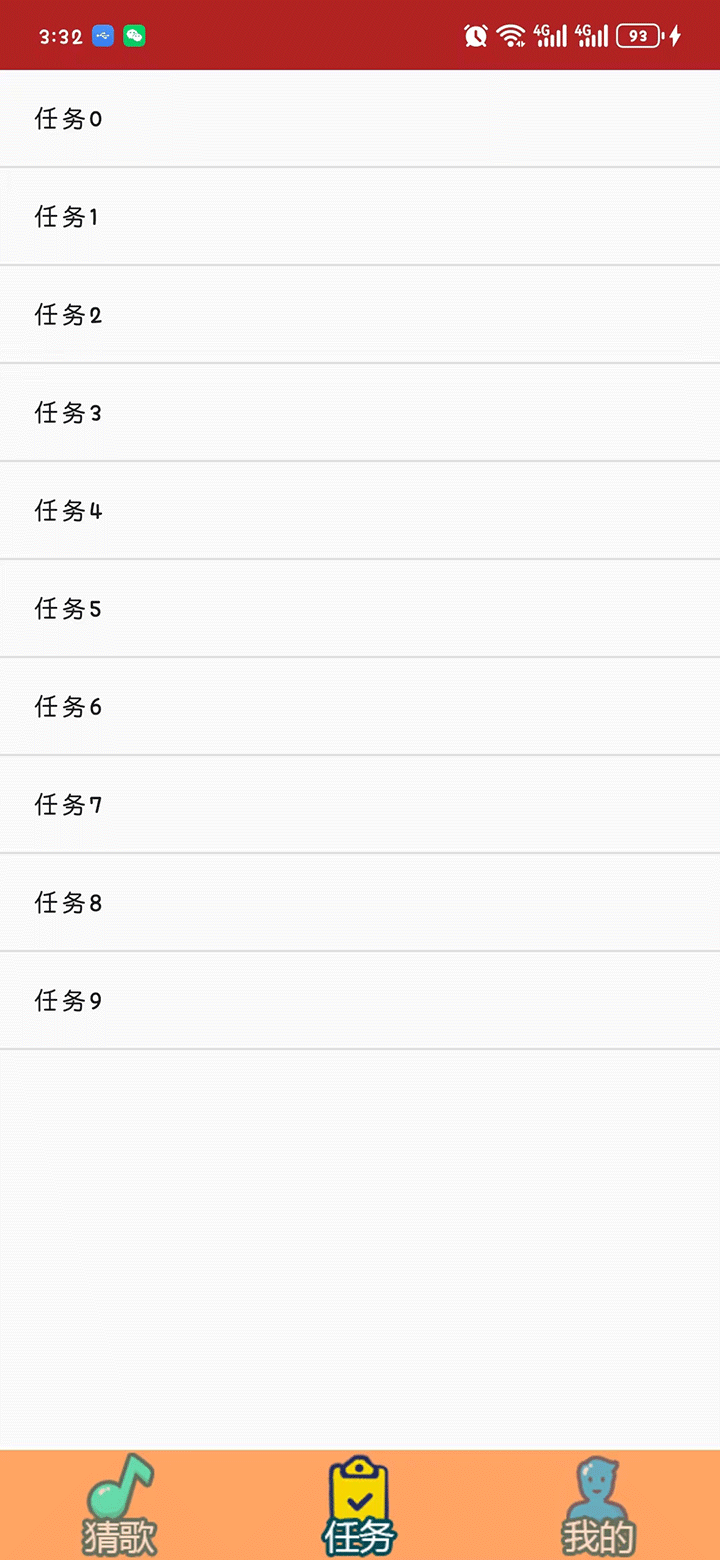Go to the 我的 tab
720x1560 pixels.
click(599, 1505)
